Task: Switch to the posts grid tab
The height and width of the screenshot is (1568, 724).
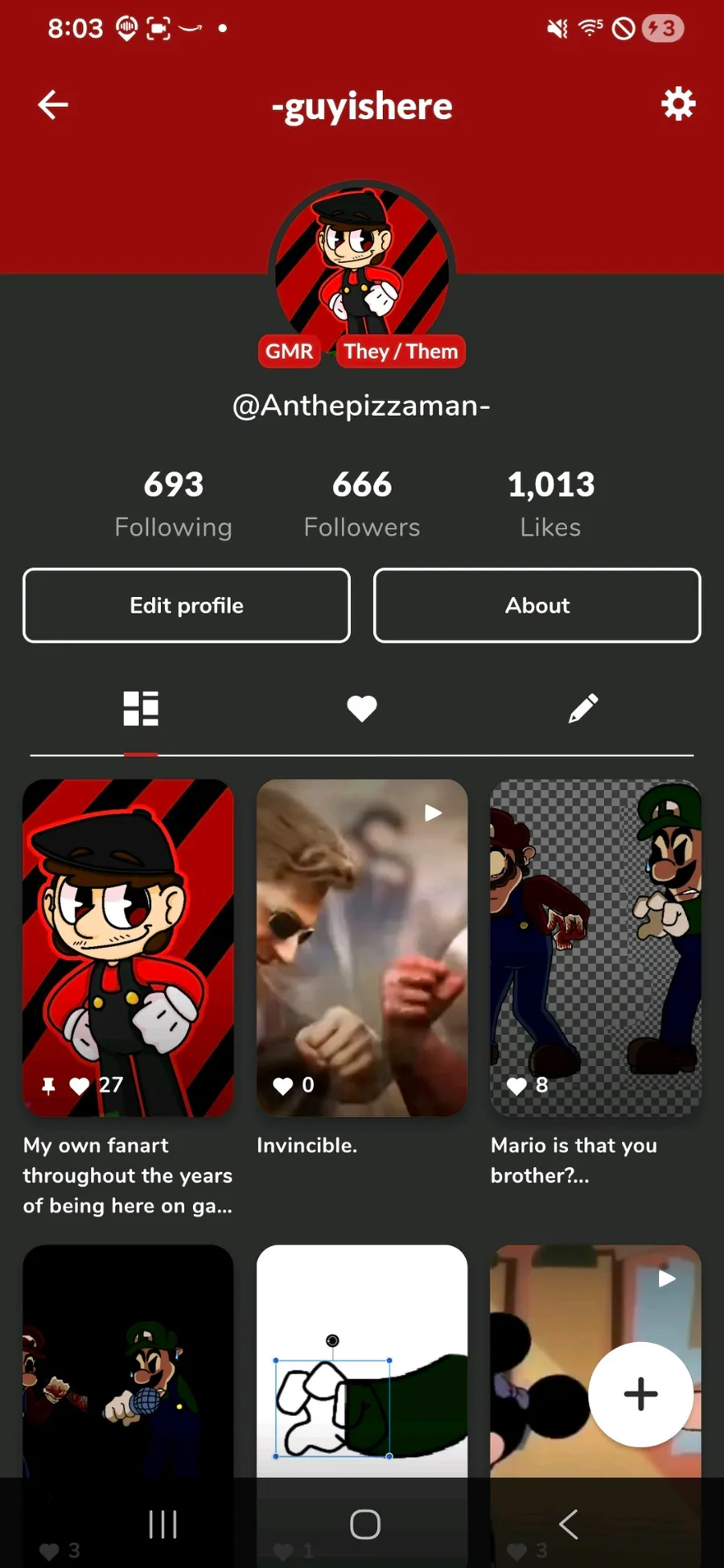Action: [141, 709]
